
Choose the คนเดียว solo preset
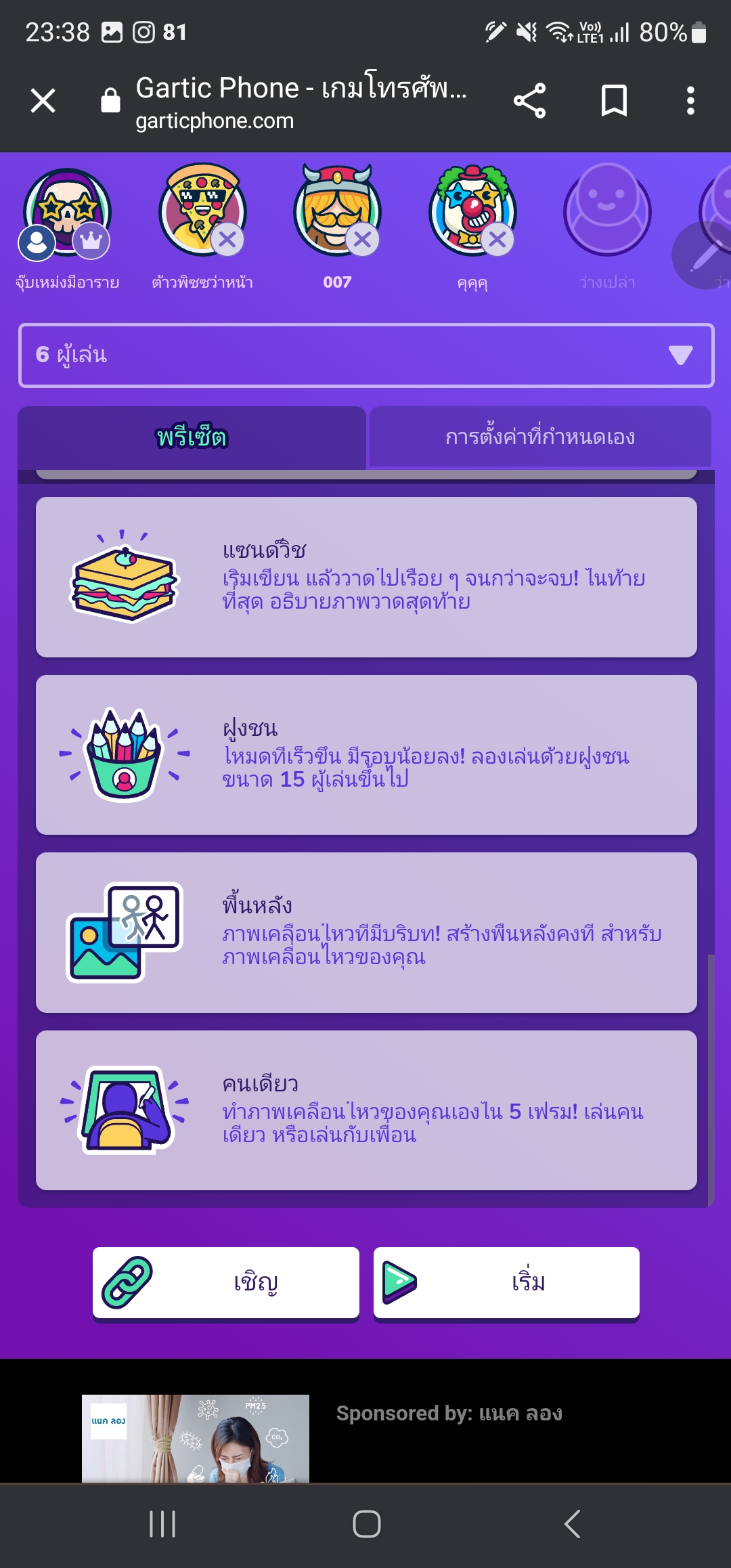365,1110
